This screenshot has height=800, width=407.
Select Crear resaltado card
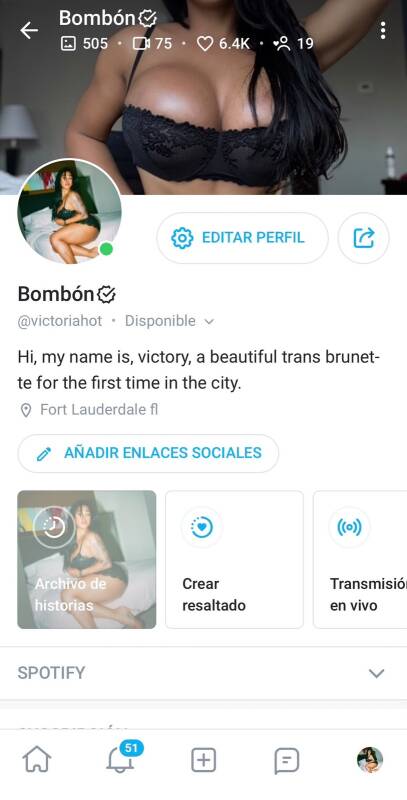[x=234, y=559]
